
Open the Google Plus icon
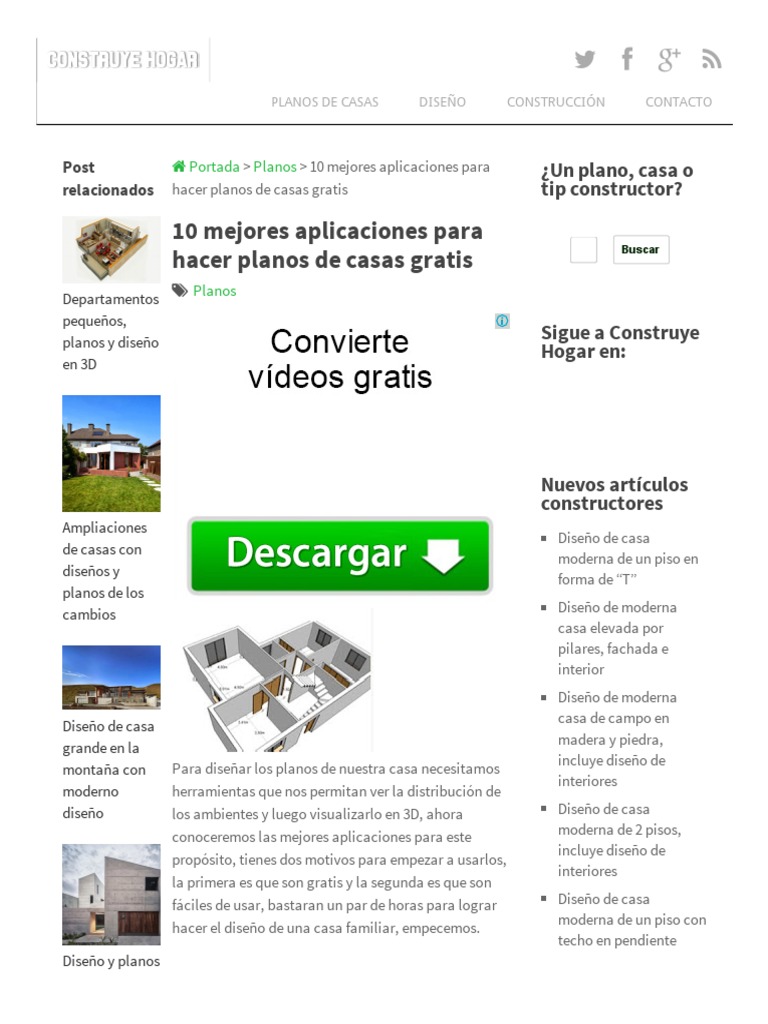[x=669, y=59]
